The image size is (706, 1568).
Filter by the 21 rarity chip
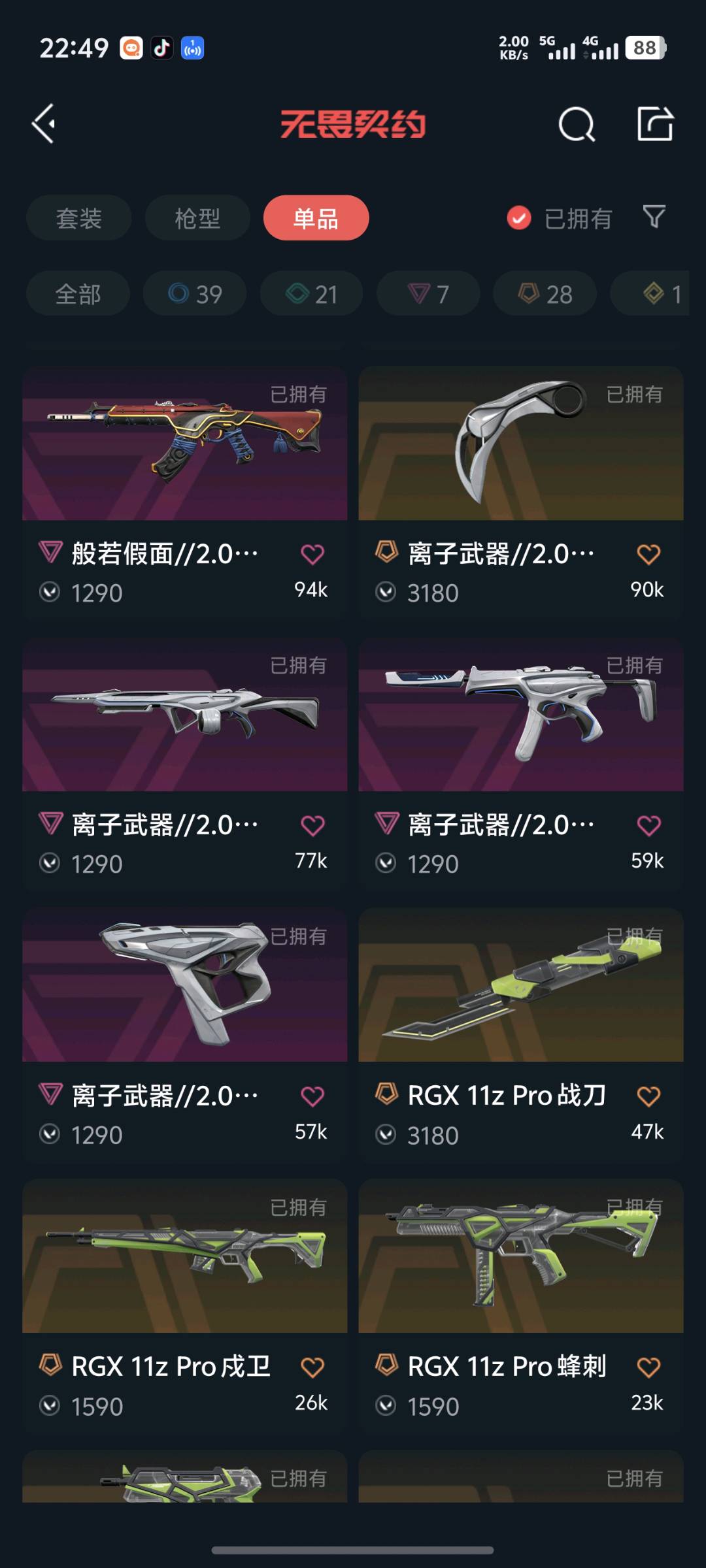tap(312, 294)
